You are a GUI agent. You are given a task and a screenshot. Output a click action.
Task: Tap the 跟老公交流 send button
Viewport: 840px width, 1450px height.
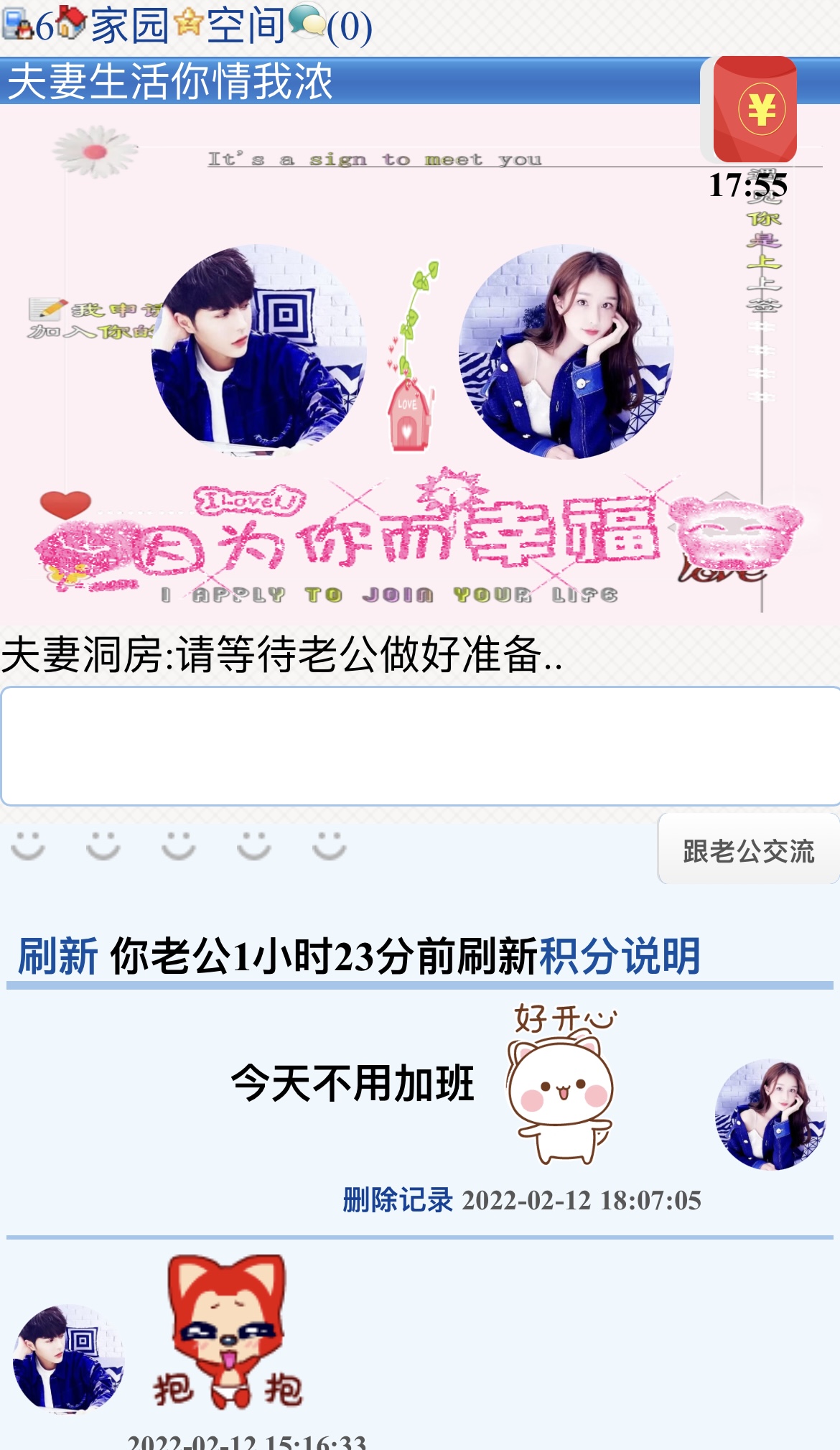pyautogui.click(x=748, y=850)
